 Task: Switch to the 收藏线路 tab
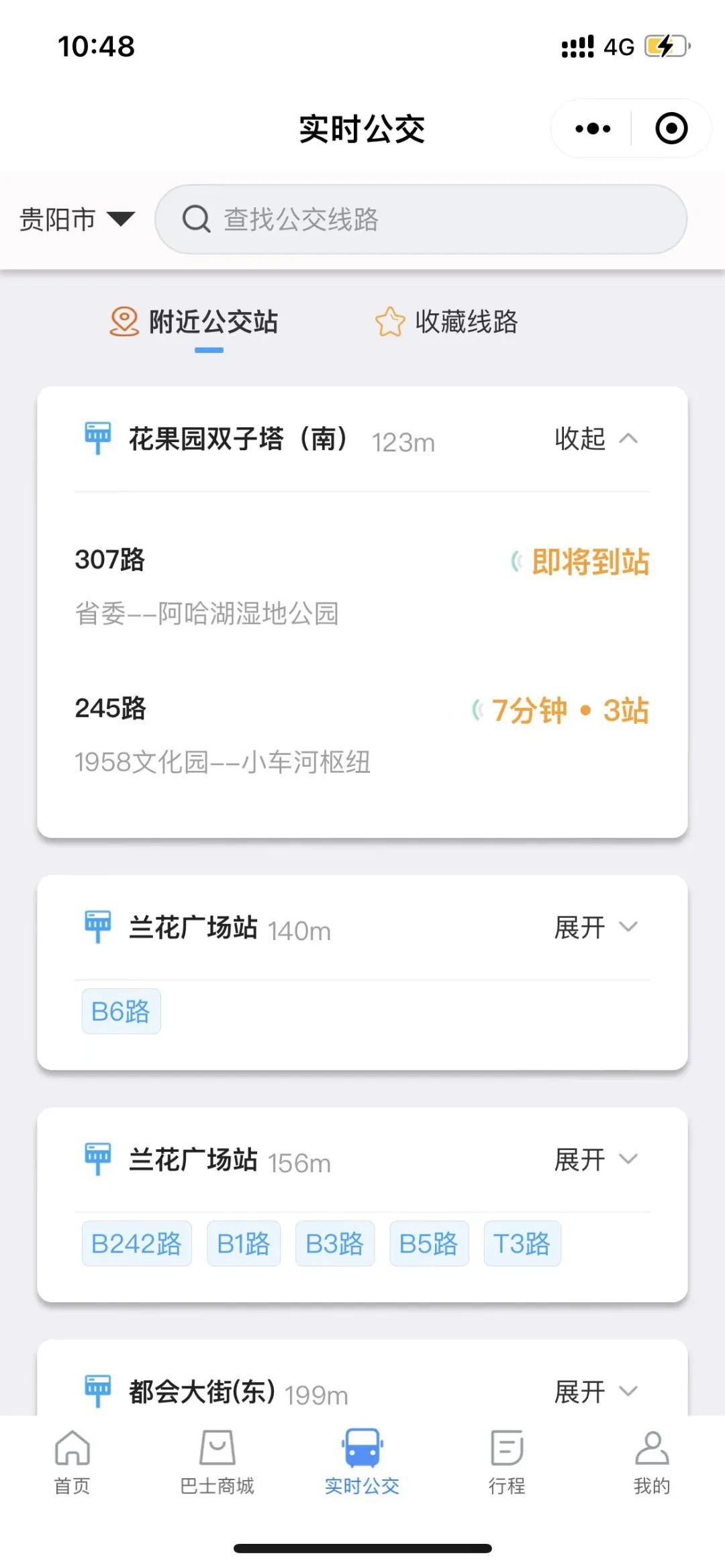447,322
